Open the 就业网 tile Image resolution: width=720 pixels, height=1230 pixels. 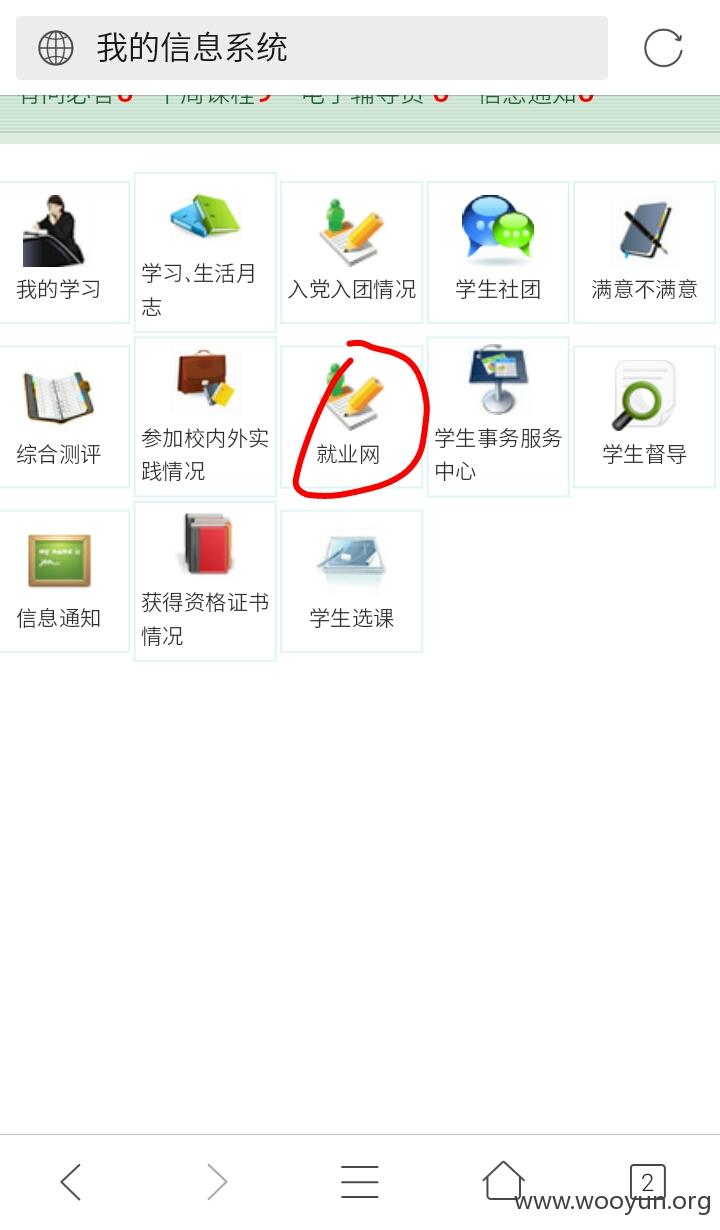tap(352, 417)
